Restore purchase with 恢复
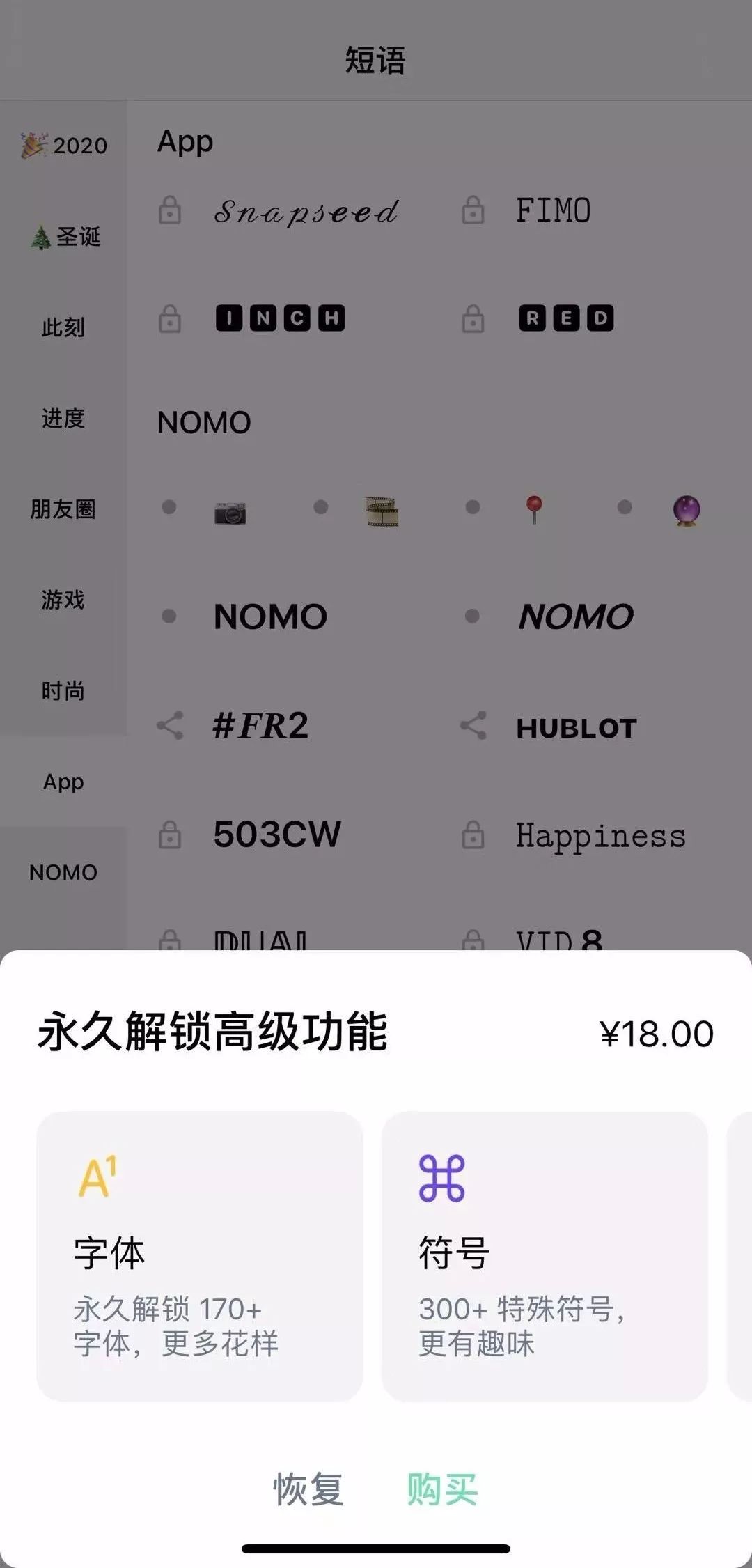The image size is (752, 1568). click(x=308, y=1489)
